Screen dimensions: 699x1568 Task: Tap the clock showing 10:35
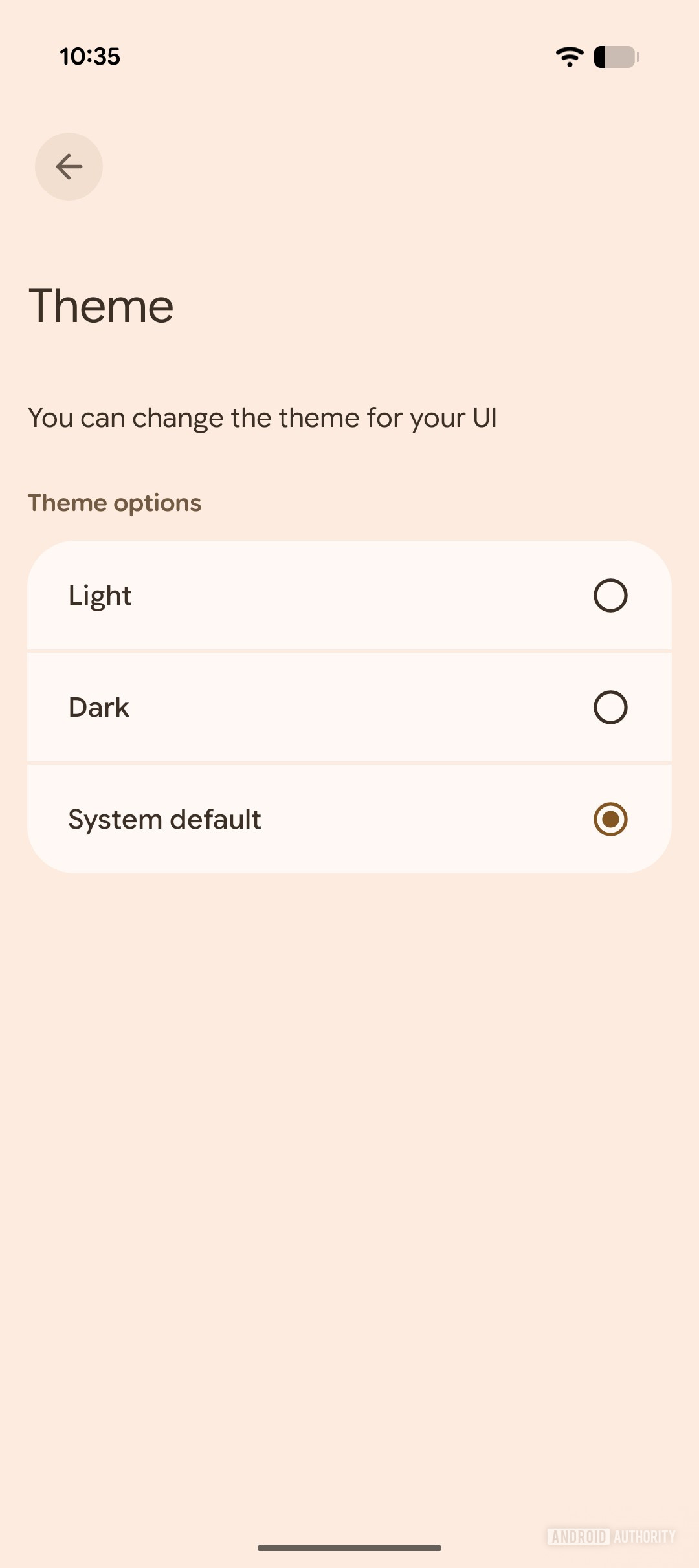[x=89, y=57]
